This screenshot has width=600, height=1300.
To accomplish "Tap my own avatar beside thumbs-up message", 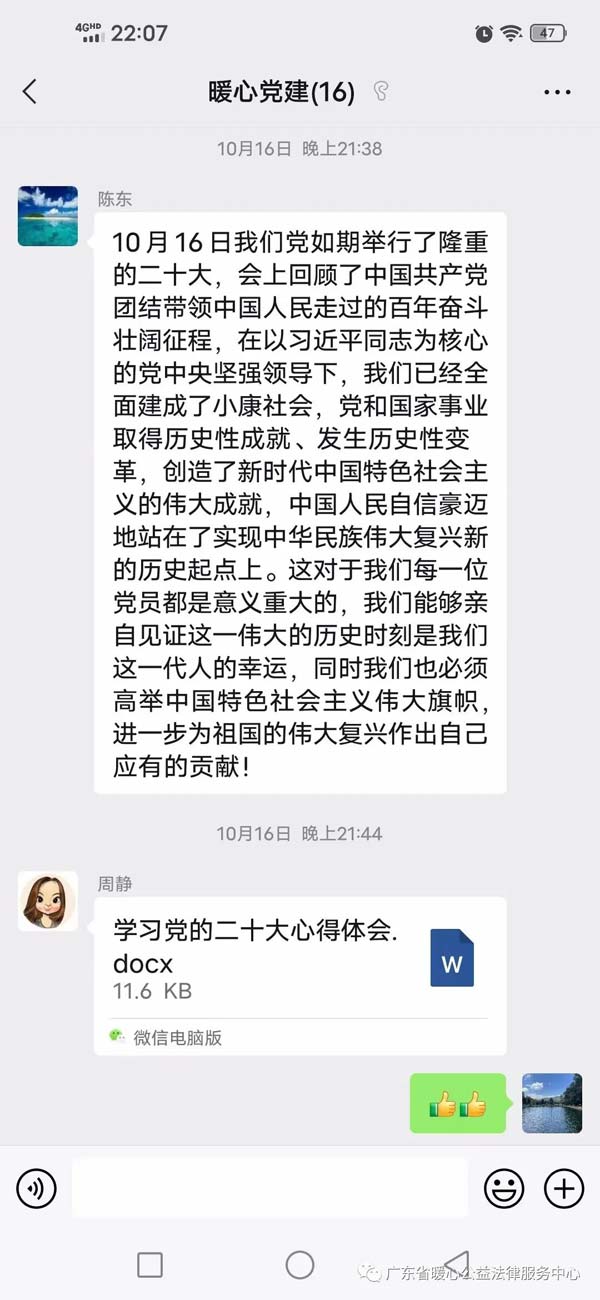I will (552, 1102).
